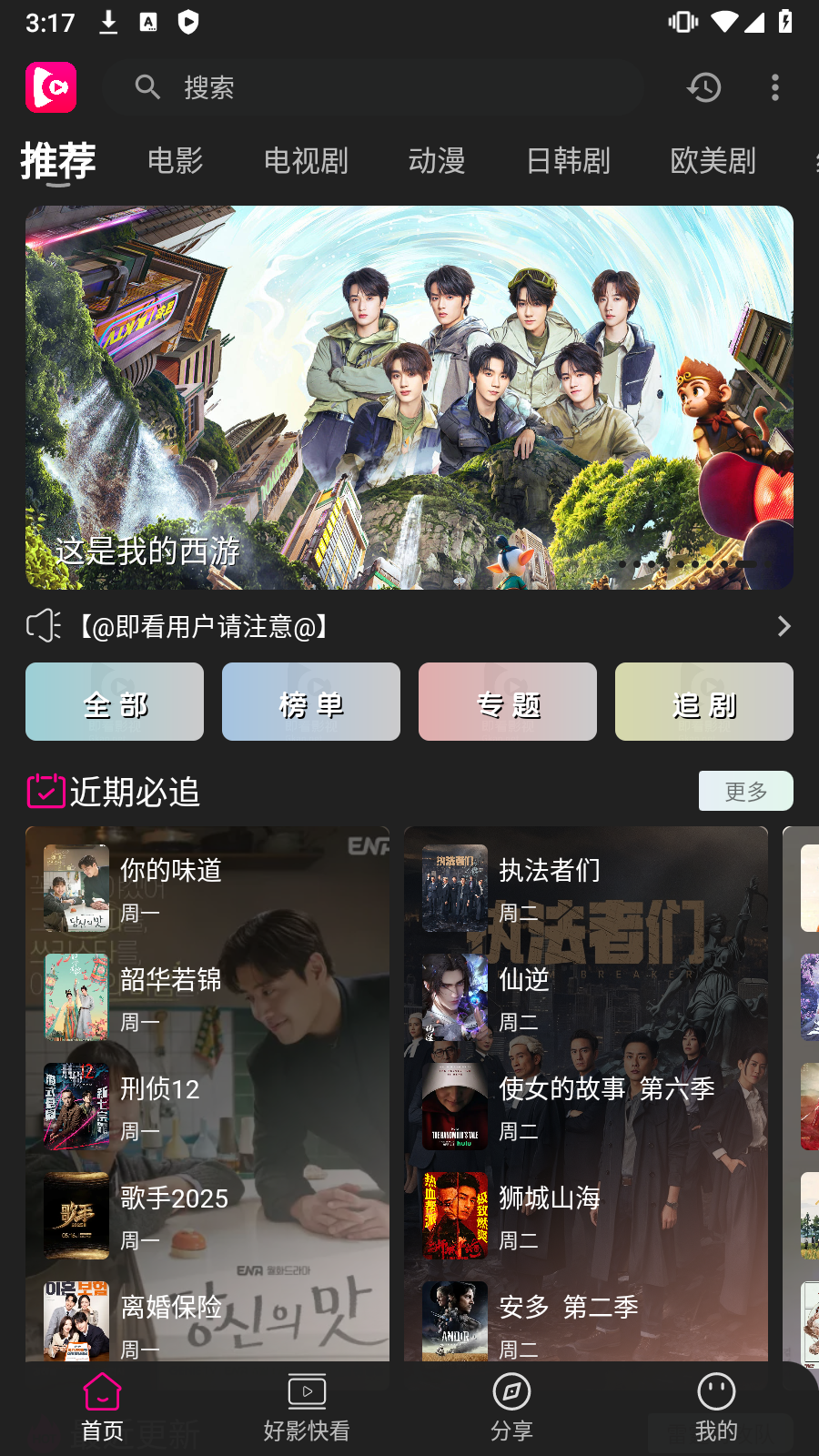The width and height of the screenshot is (819, 1456).
Task: Open the show 执法者们
Action: (x=549, y=886)
